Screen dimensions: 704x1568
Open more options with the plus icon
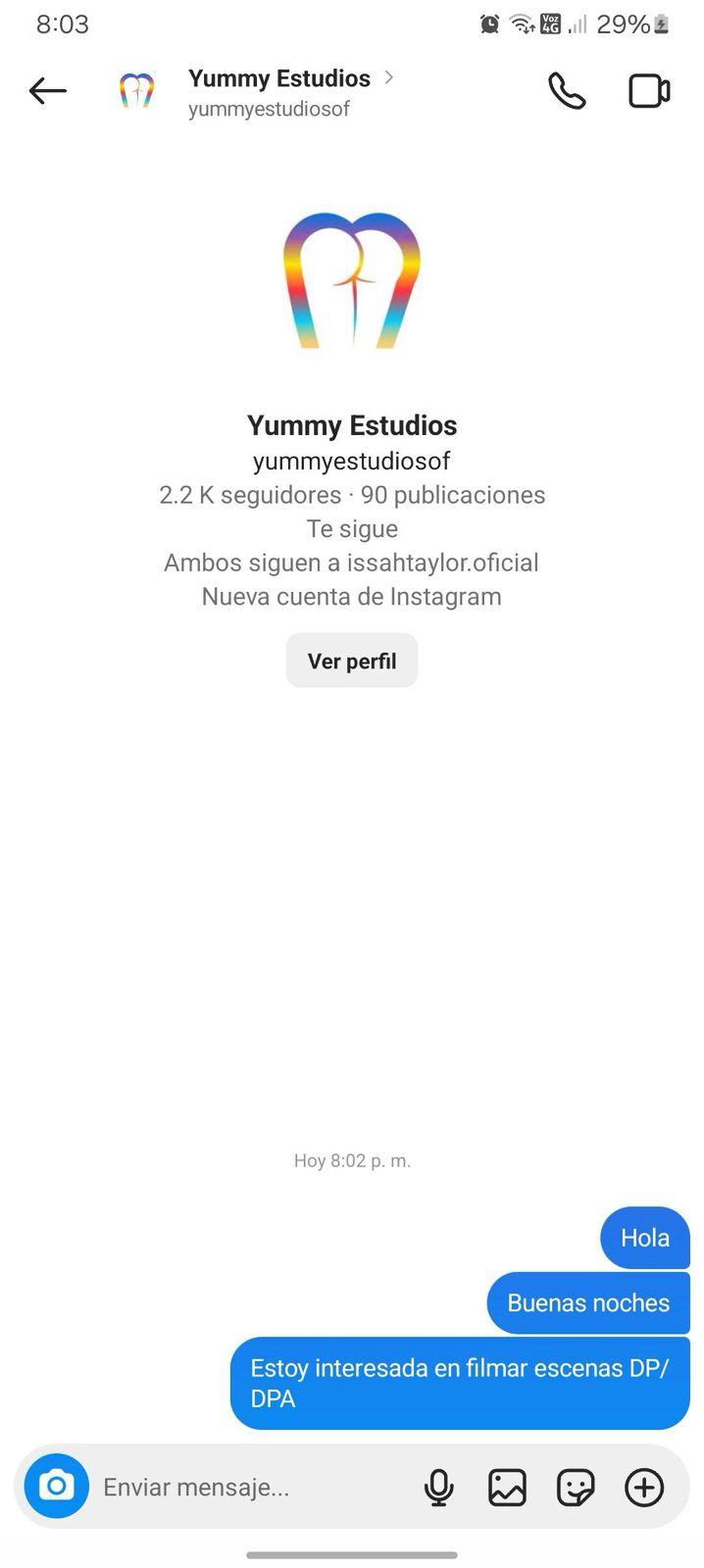tap(644, 1488)
